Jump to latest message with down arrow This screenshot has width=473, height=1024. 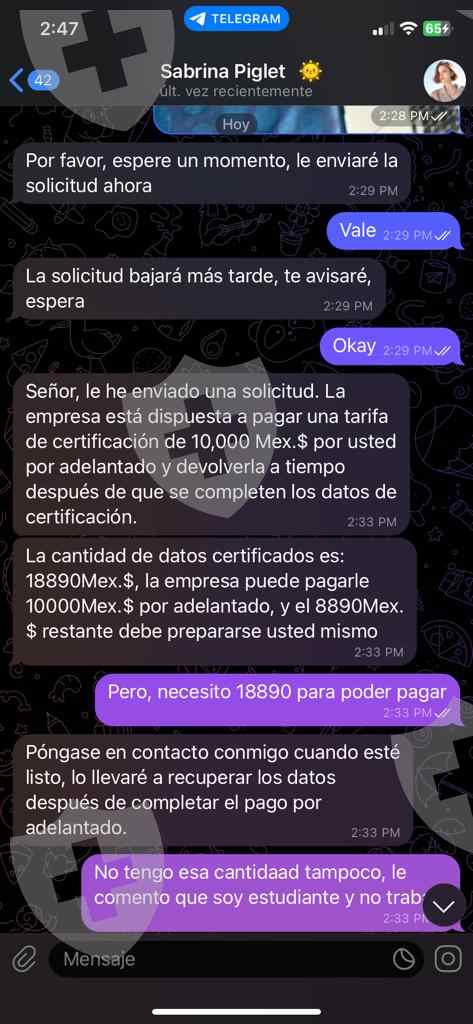coord(444,906)
